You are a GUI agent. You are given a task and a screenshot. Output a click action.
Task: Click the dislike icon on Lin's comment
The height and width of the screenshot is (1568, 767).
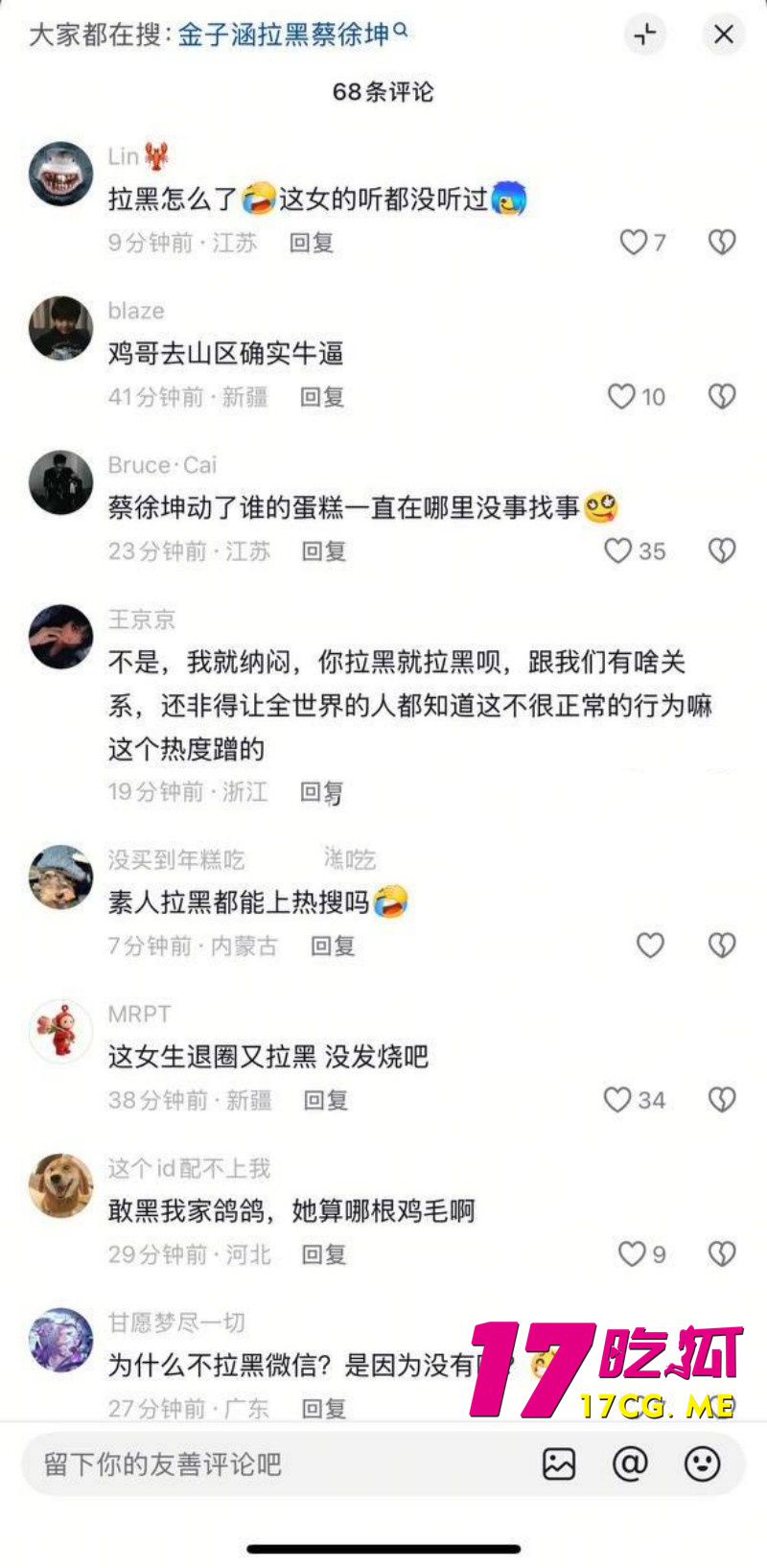point(722,243)
